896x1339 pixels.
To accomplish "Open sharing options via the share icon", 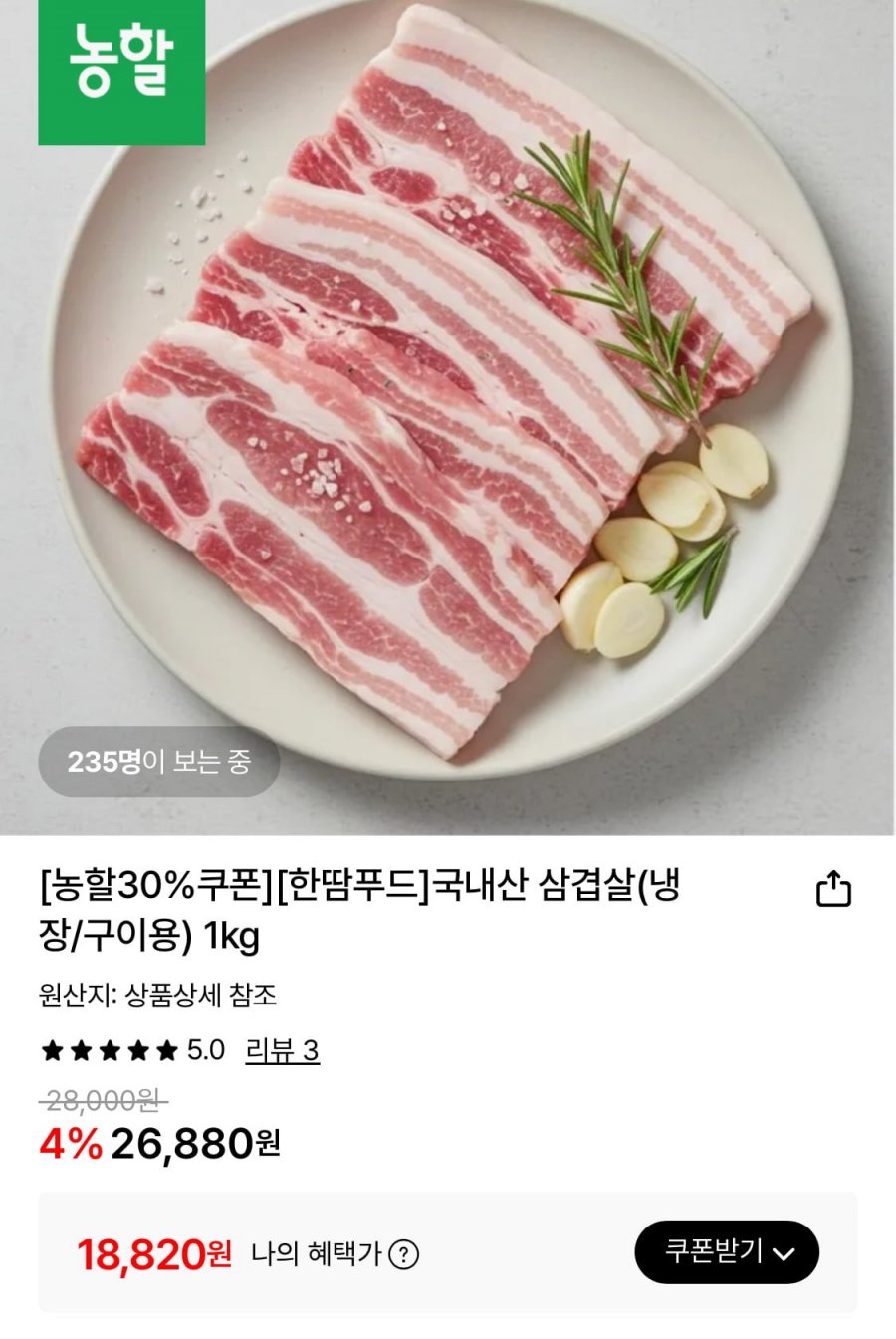I will click(x=834, y=887).
